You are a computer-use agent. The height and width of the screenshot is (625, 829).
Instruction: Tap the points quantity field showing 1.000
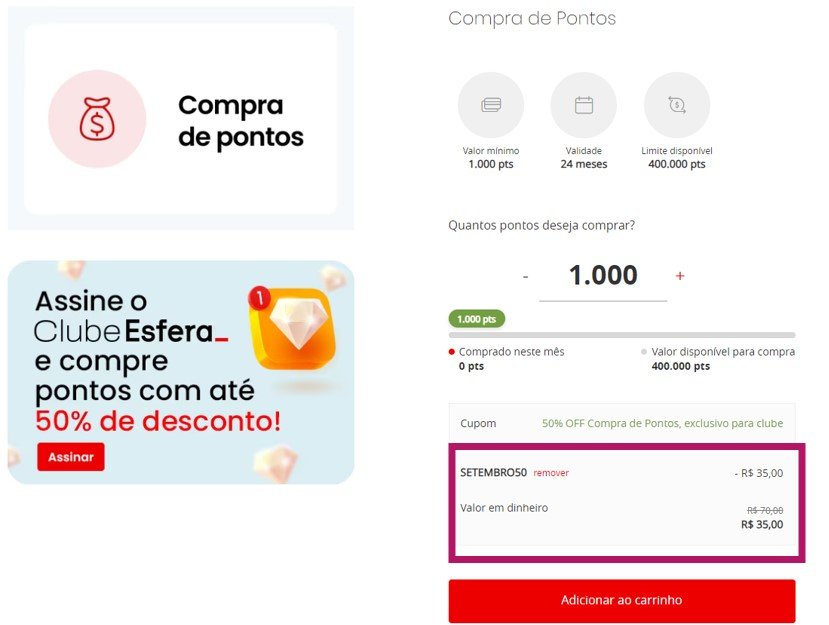pyautogui.click(x=603, y=276)
